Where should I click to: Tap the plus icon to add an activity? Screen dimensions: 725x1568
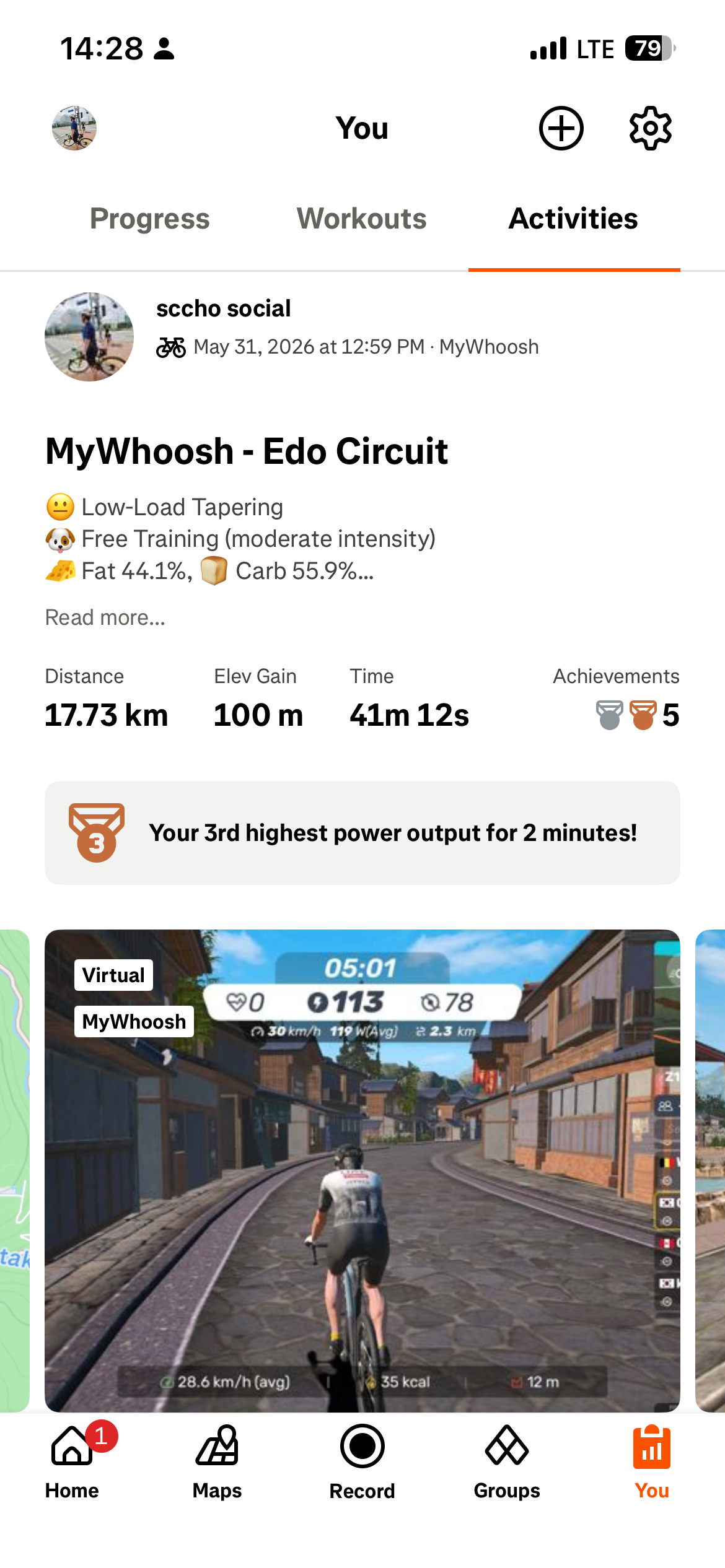[x=561, y=128]
